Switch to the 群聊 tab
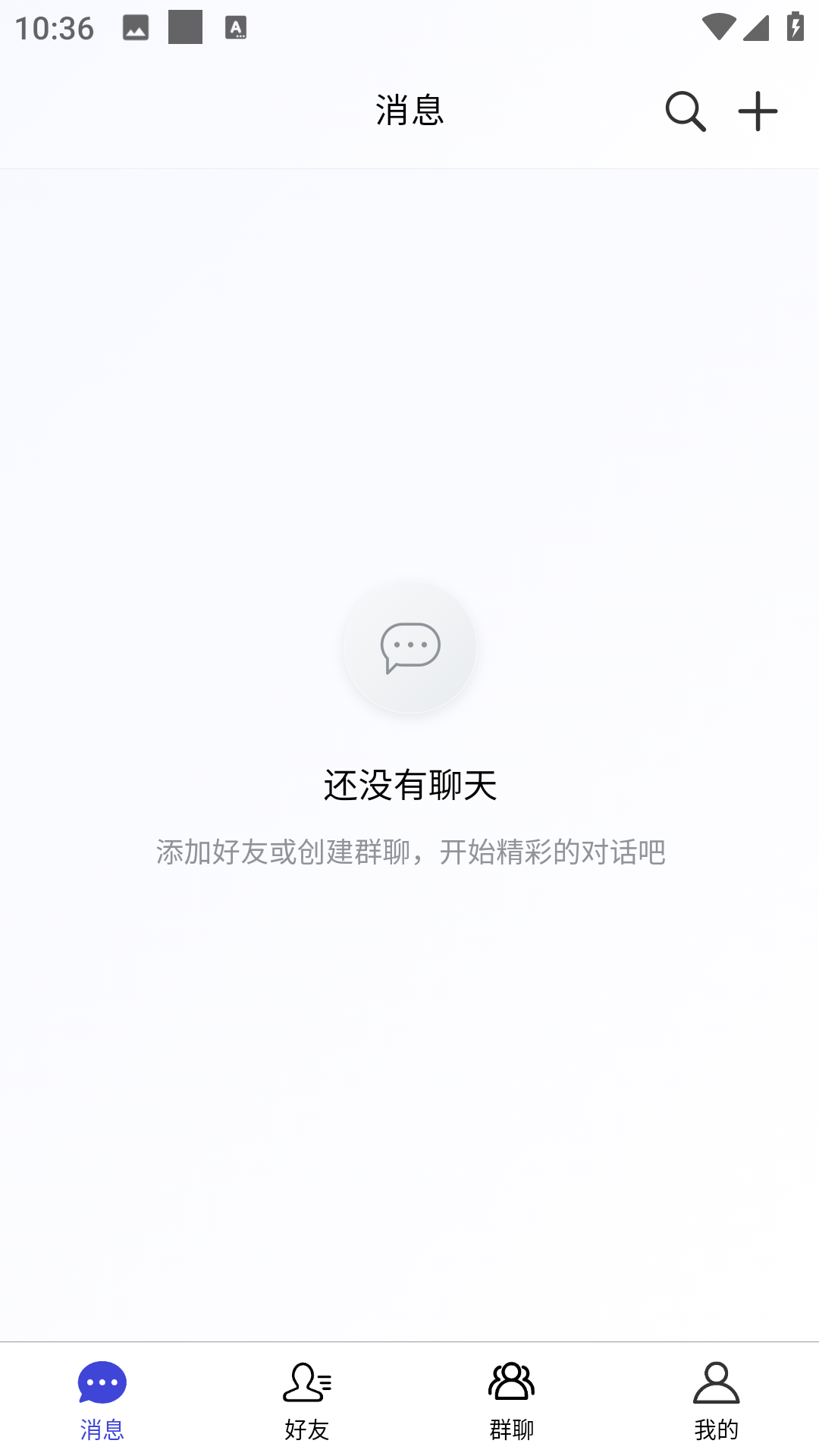The height and width of the screenshot is (1456, 819). click(x=512, y=1429)
